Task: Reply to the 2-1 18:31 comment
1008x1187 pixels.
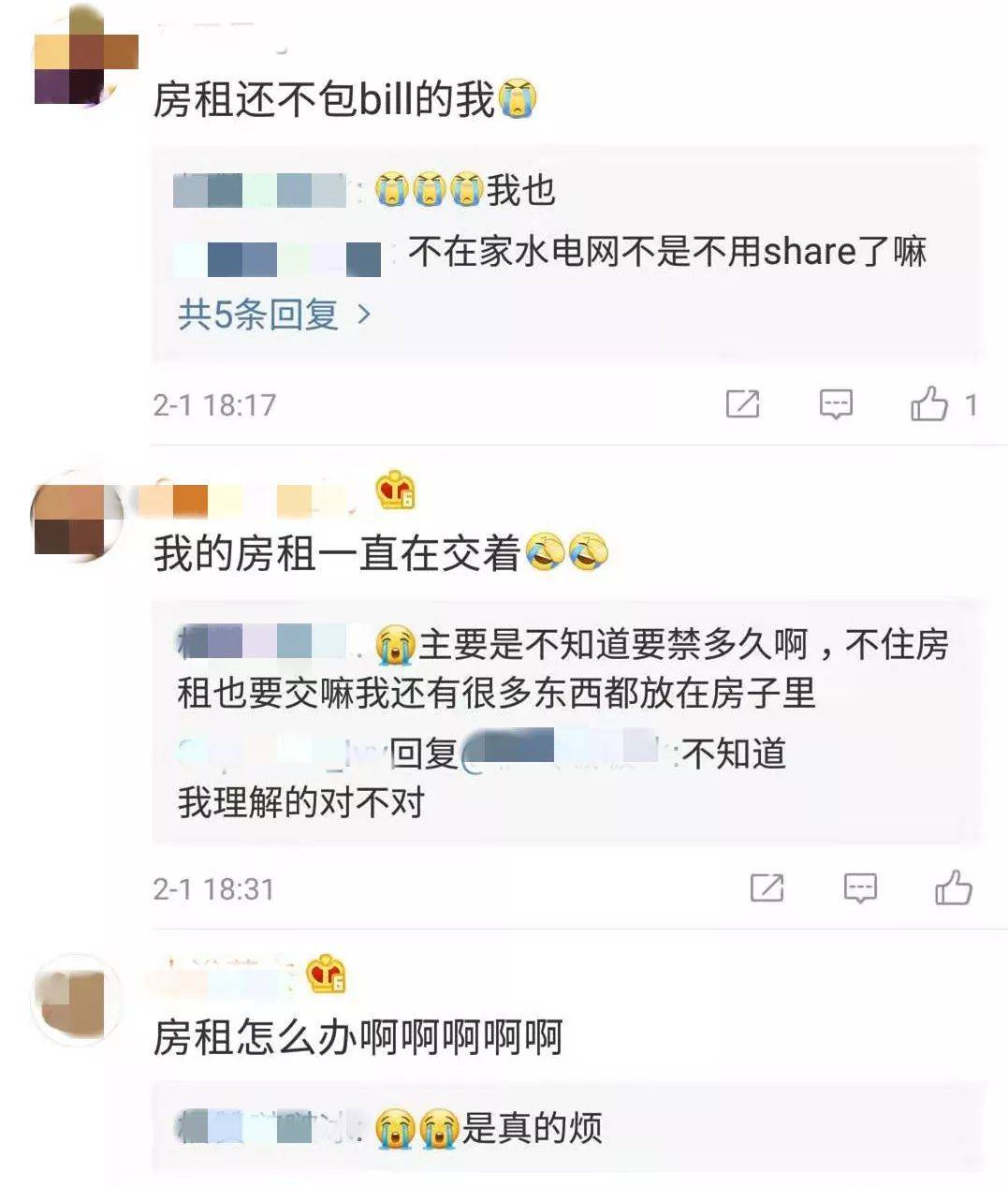Action: pos(860,887)
